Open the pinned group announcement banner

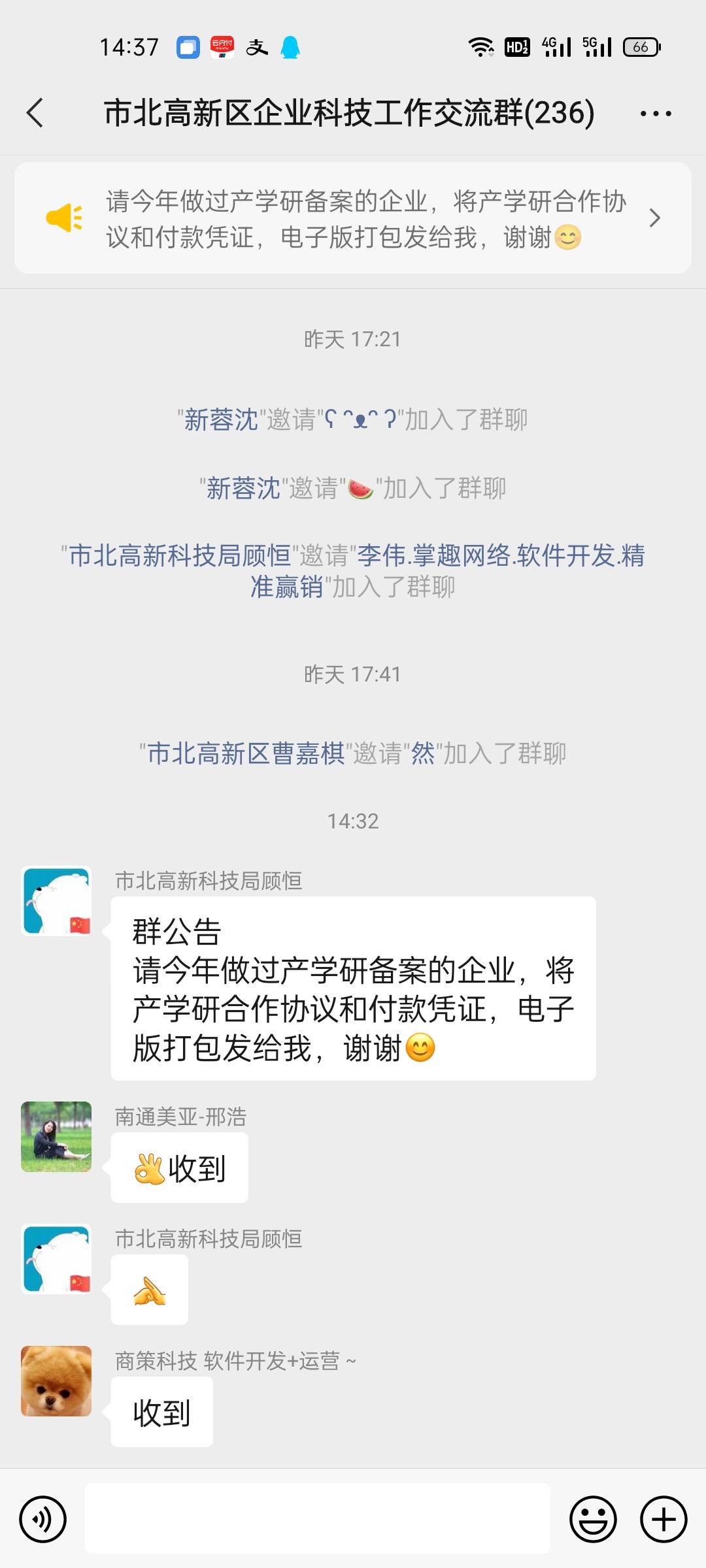(353, 218)
